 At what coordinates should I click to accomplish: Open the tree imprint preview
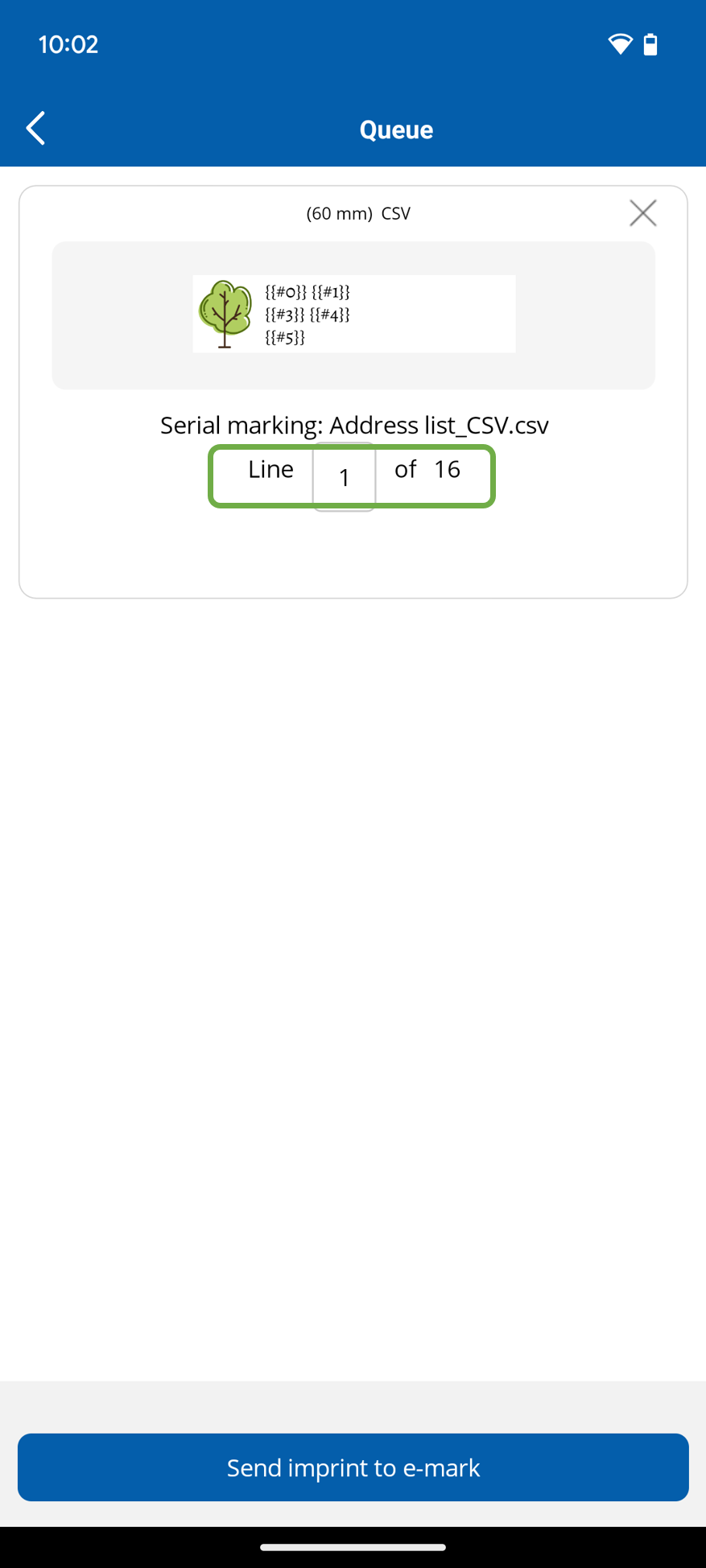pos(353,315)
